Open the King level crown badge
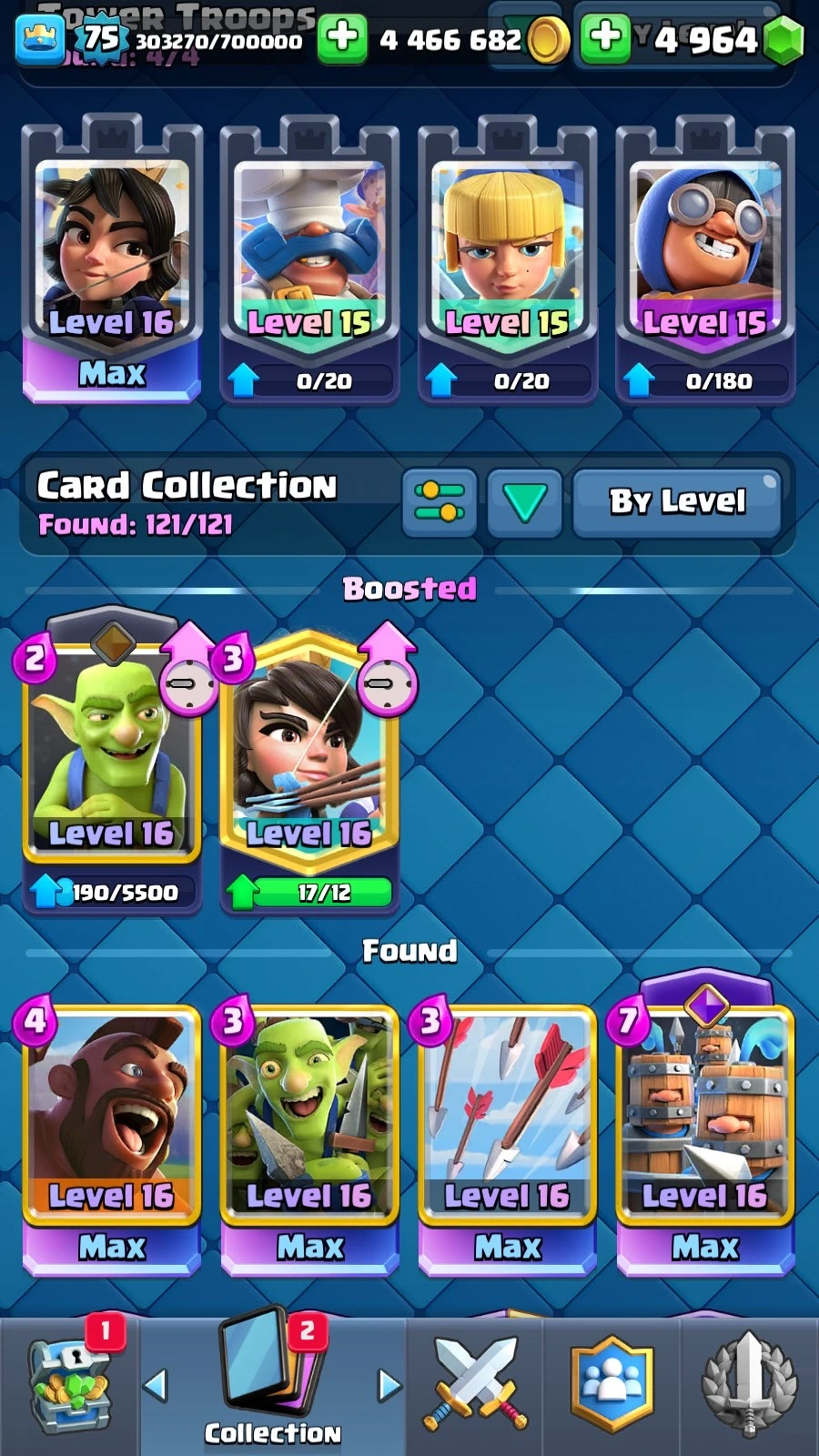This screenshot has width=819, height=1456. [40, 39]
